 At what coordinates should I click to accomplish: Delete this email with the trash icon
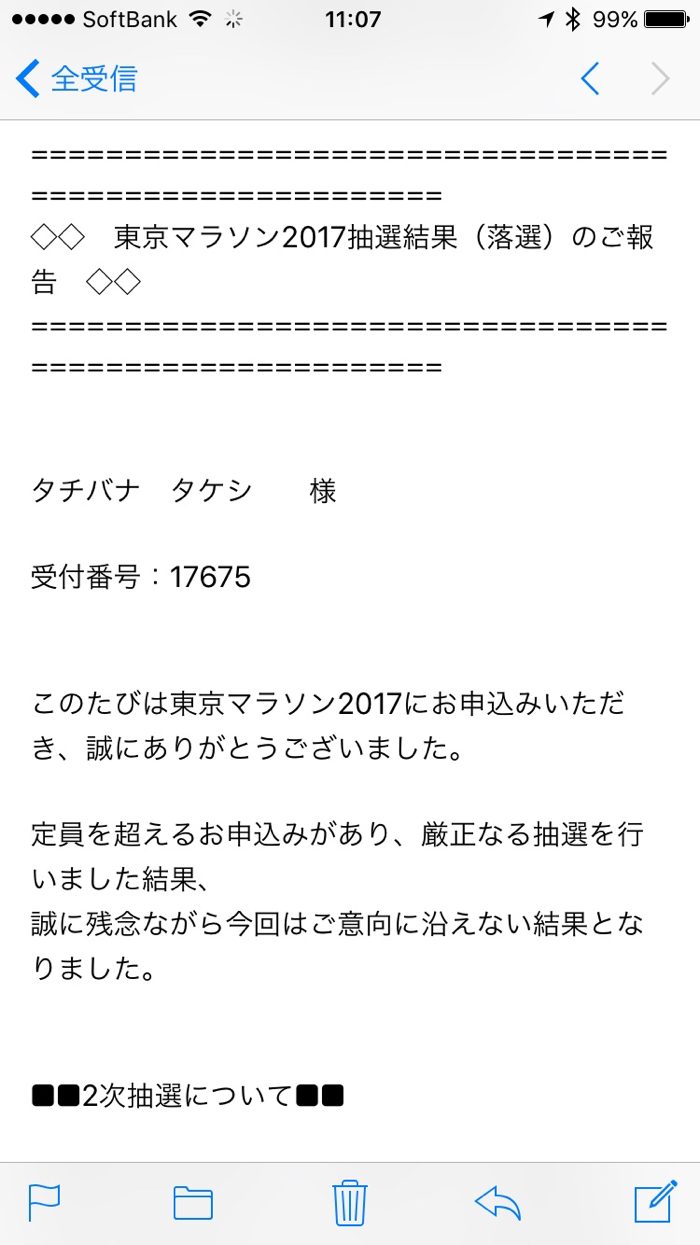350,1202
